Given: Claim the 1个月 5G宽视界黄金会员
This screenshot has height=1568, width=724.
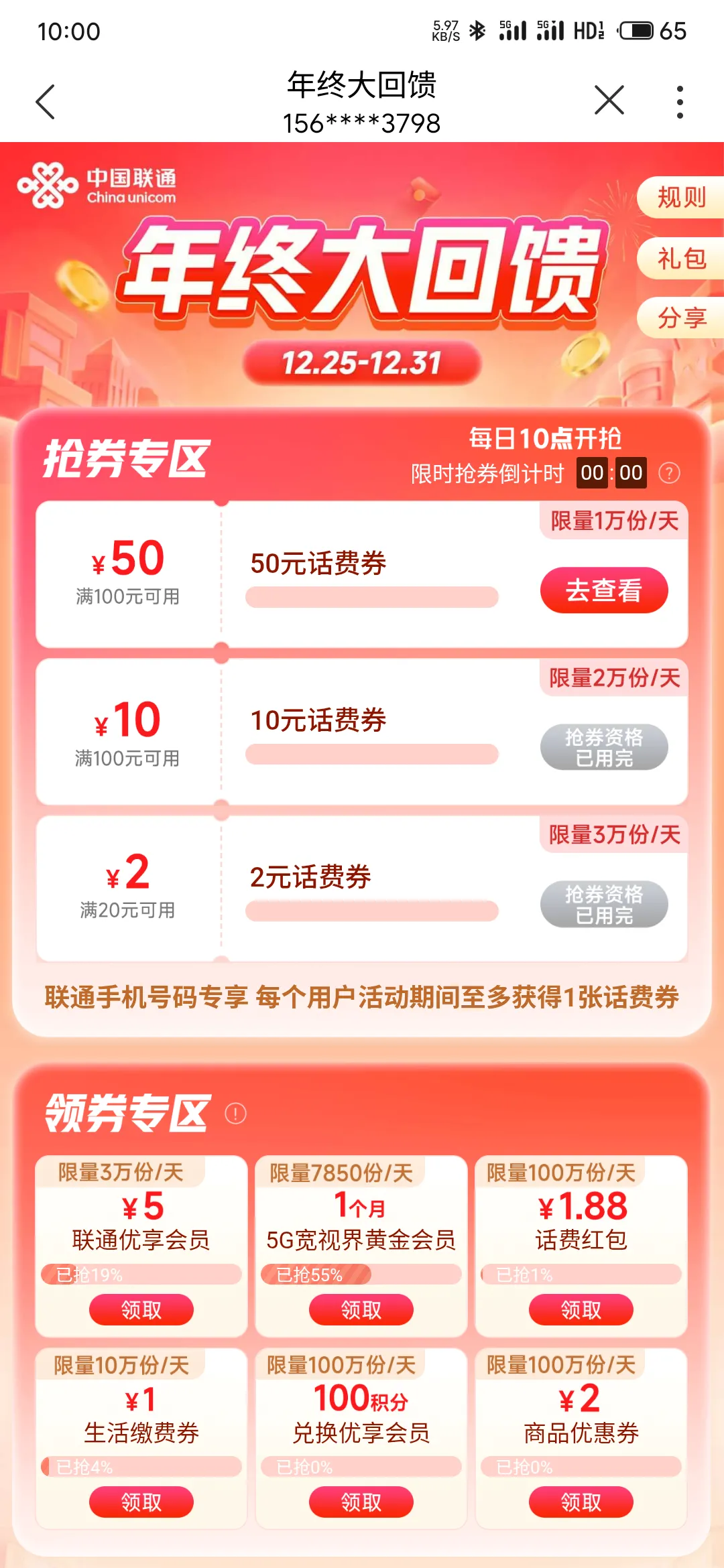Looking at the screenshot, I should coord(361,1309).
